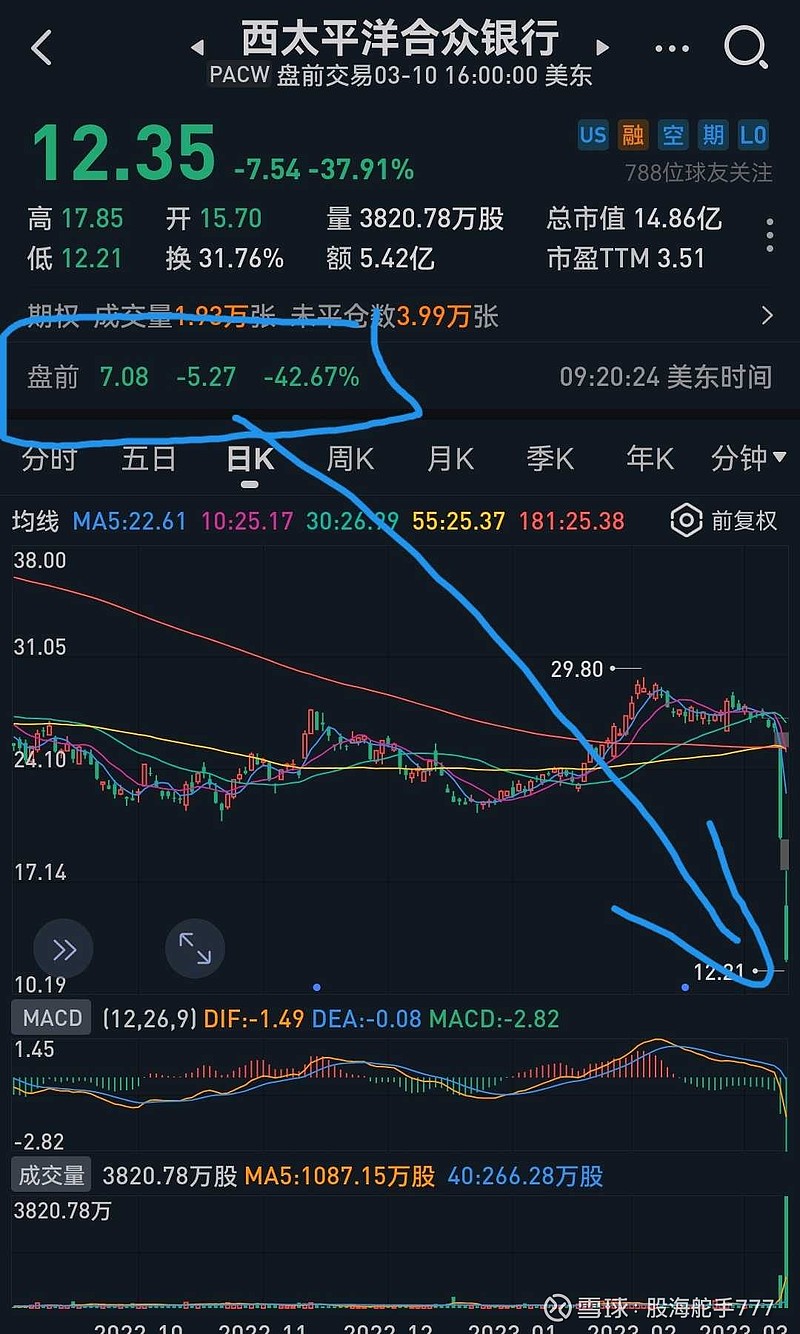This screenshot has height=1334, width=800.
Task: Switch to the 月K chart tab
Action: click(450, 459)
